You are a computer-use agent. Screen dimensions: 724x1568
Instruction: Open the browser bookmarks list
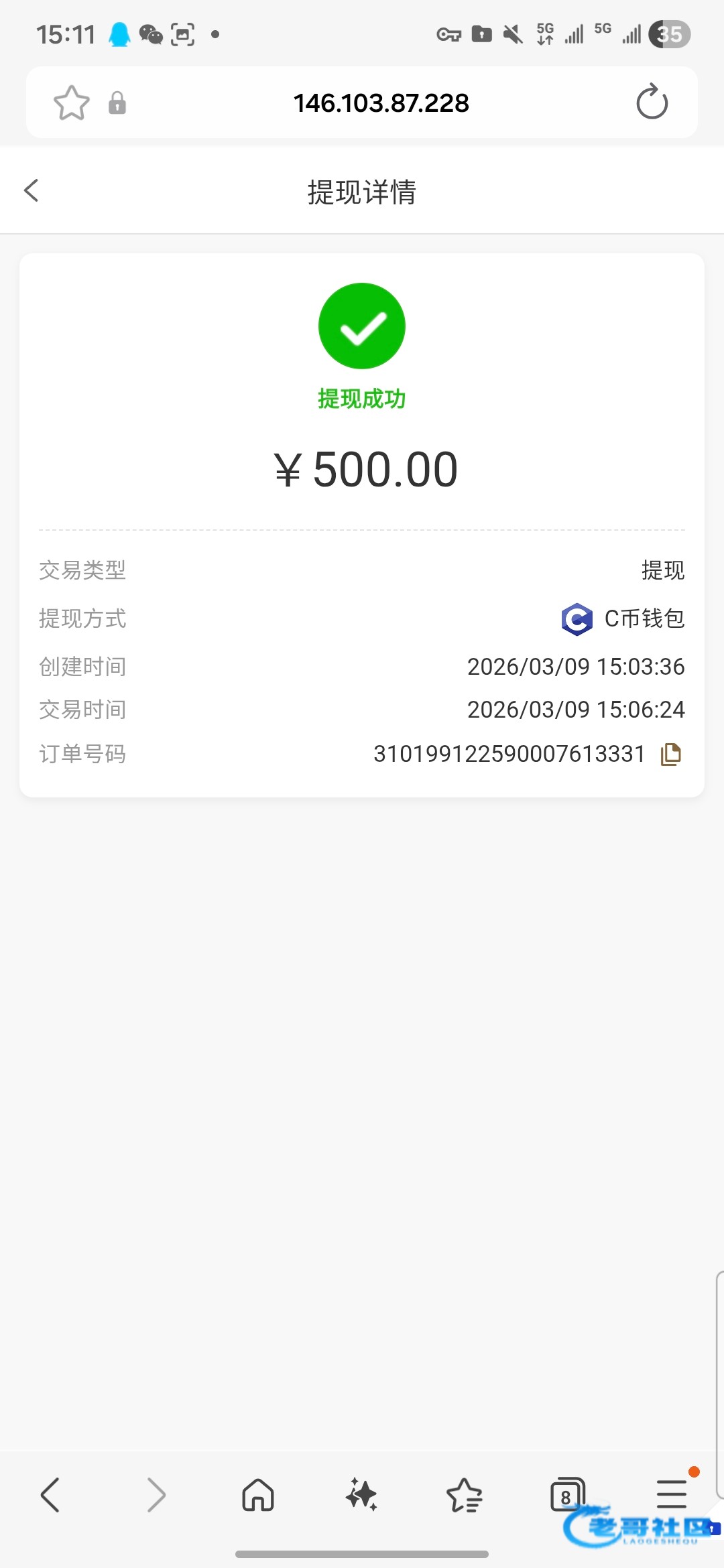click(x=464, y=1495)
